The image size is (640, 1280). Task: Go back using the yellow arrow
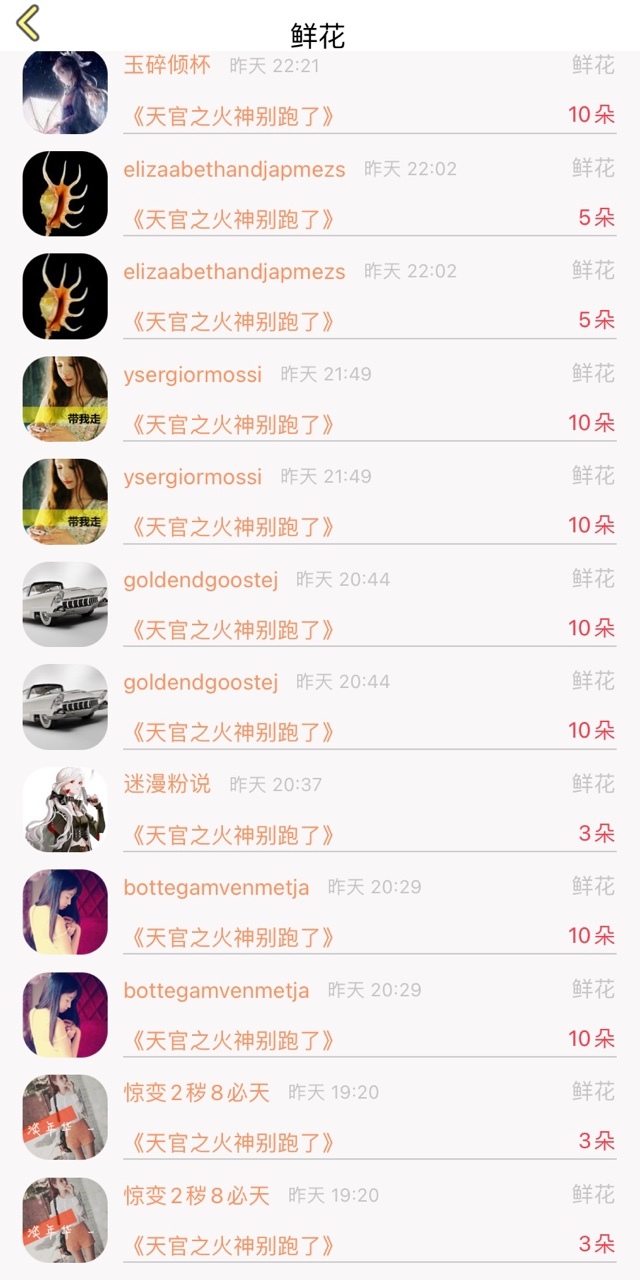[x=28, y=22]
